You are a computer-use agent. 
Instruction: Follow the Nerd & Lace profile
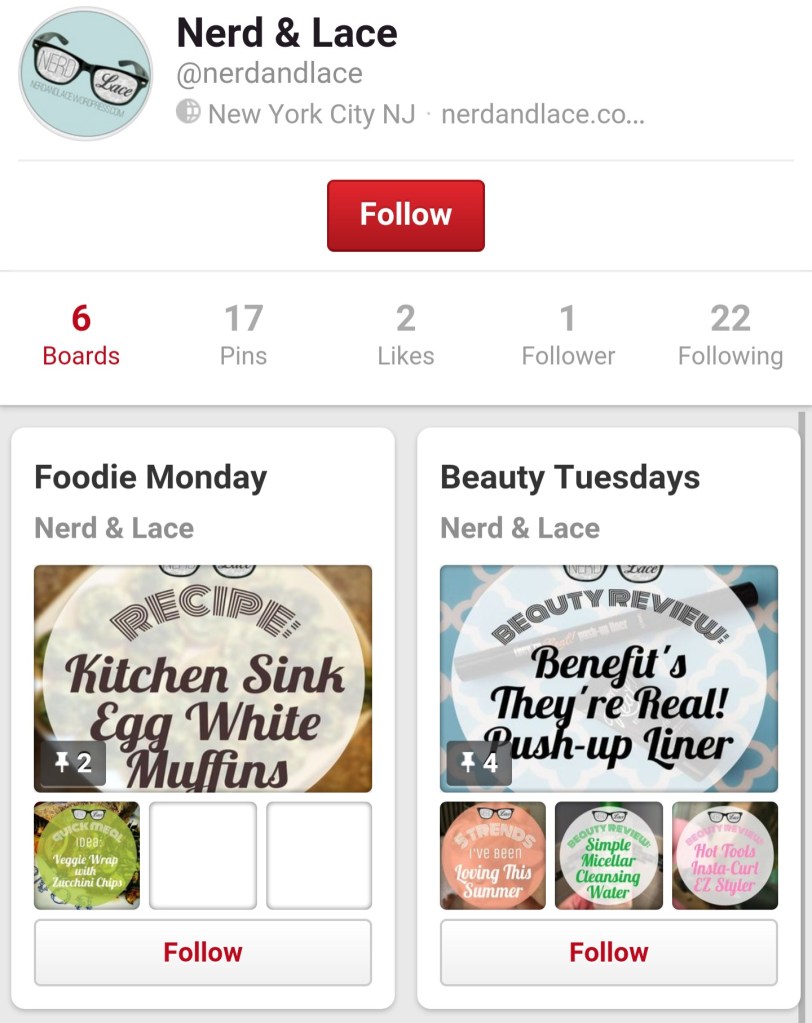click(405, 215)
